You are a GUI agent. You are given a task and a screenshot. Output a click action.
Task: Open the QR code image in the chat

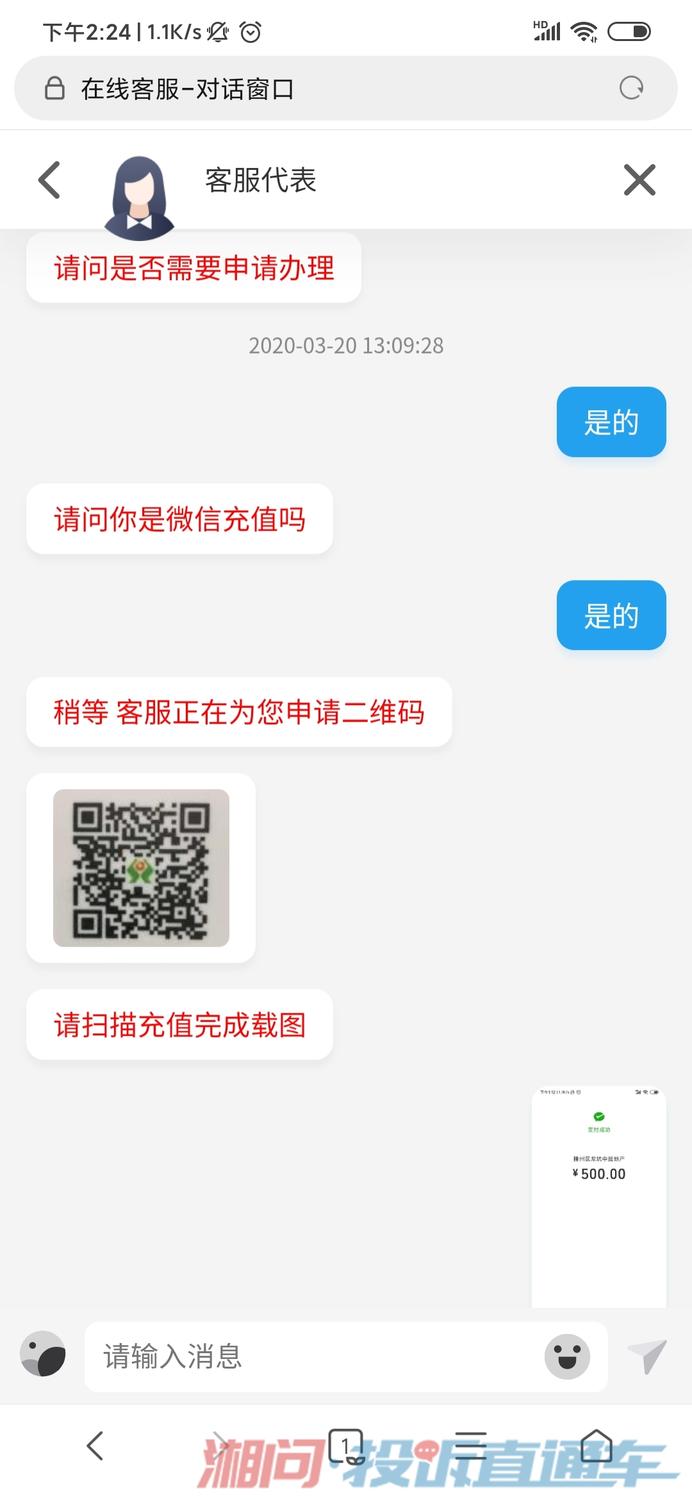click(x=141, y=867)
